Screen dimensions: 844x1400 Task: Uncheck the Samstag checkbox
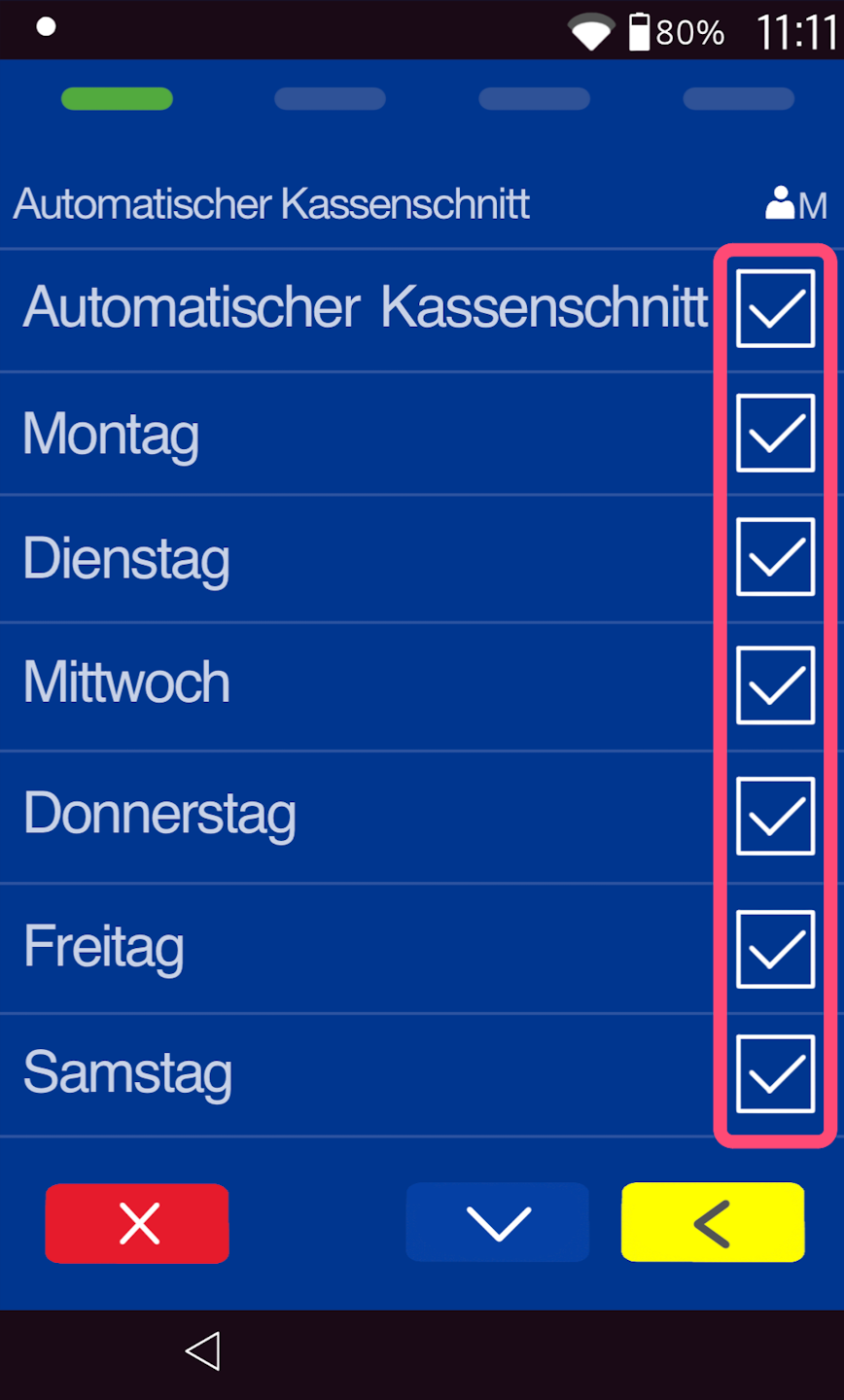tap(775, 1073)
